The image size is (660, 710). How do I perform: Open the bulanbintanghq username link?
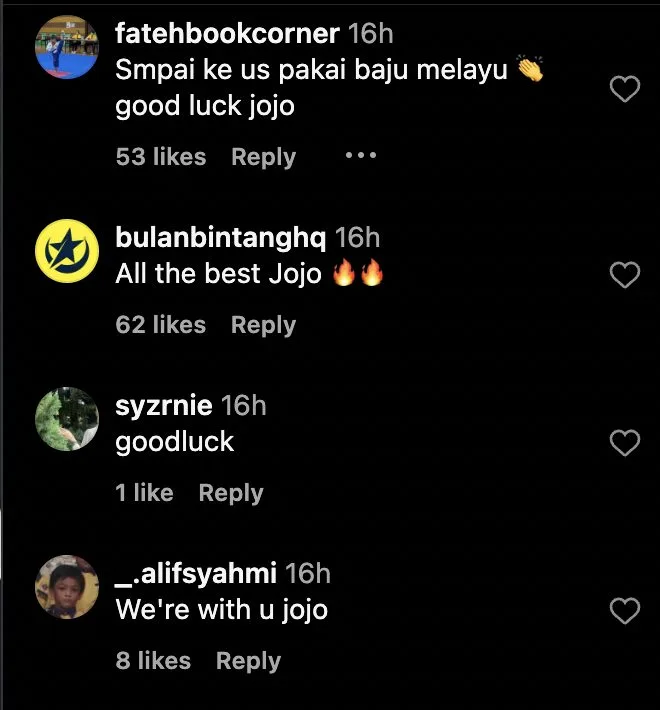click(x=221, y=238)
